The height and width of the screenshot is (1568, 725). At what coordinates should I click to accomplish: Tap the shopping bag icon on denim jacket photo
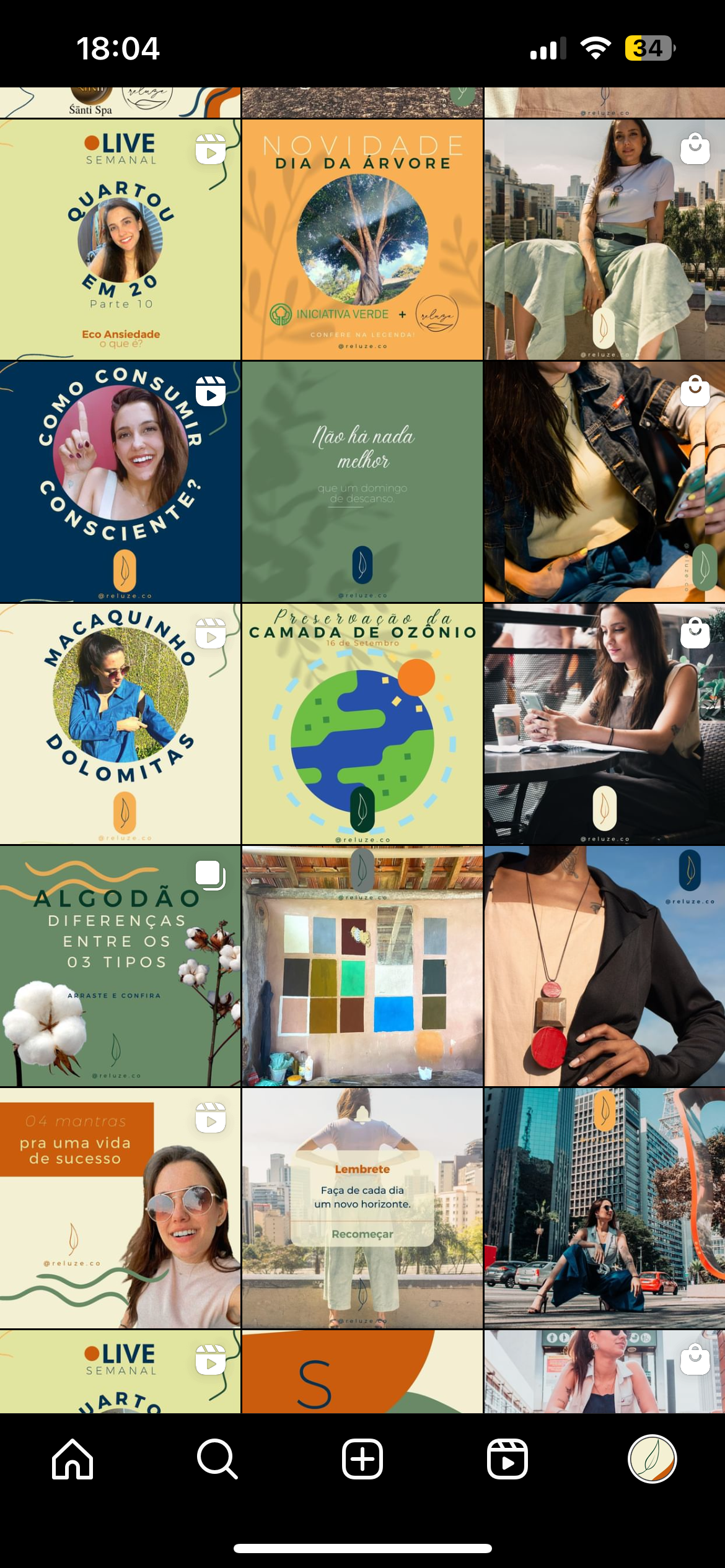tap(695, 391)
